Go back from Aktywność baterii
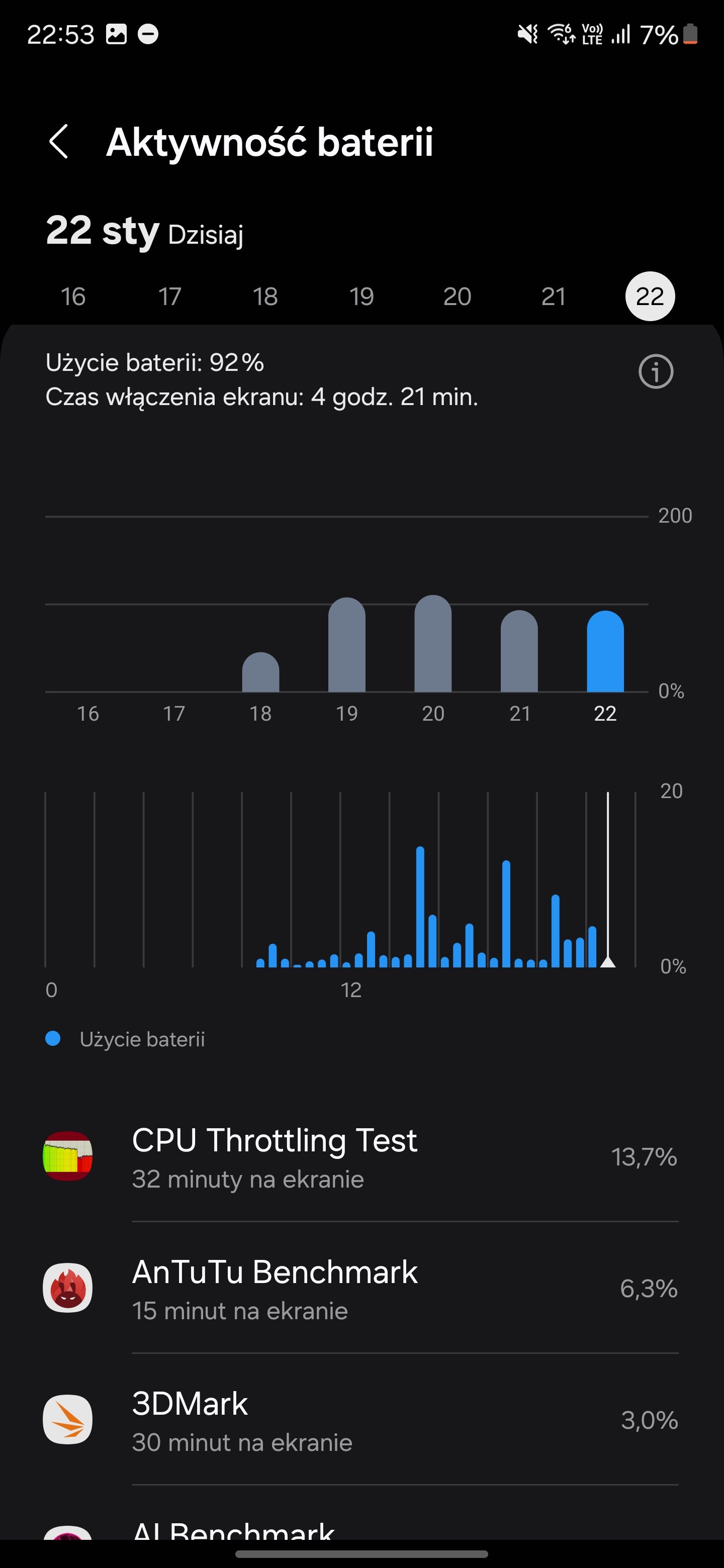 tap(58, 142)
